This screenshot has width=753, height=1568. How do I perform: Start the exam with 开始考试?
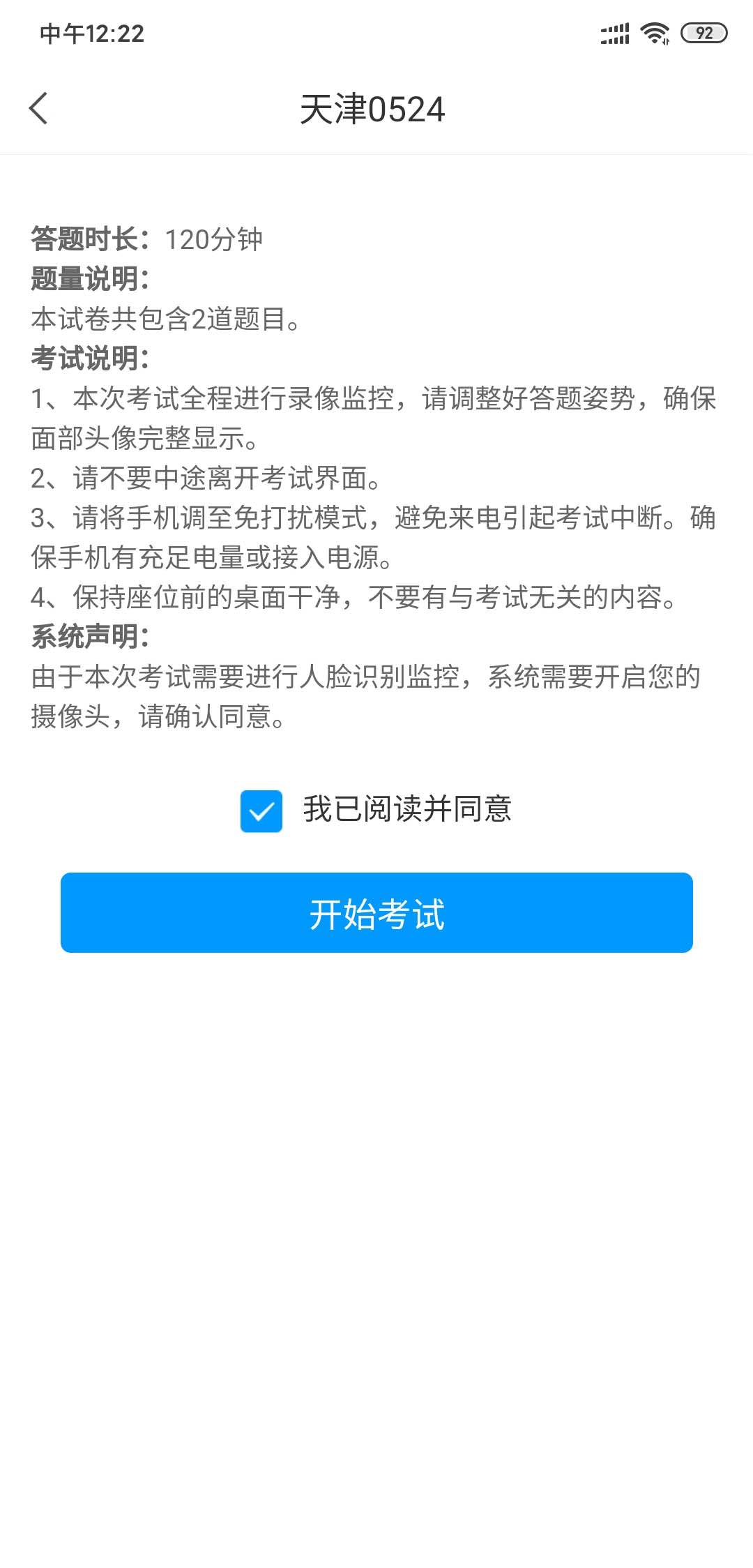pos(376,912)
